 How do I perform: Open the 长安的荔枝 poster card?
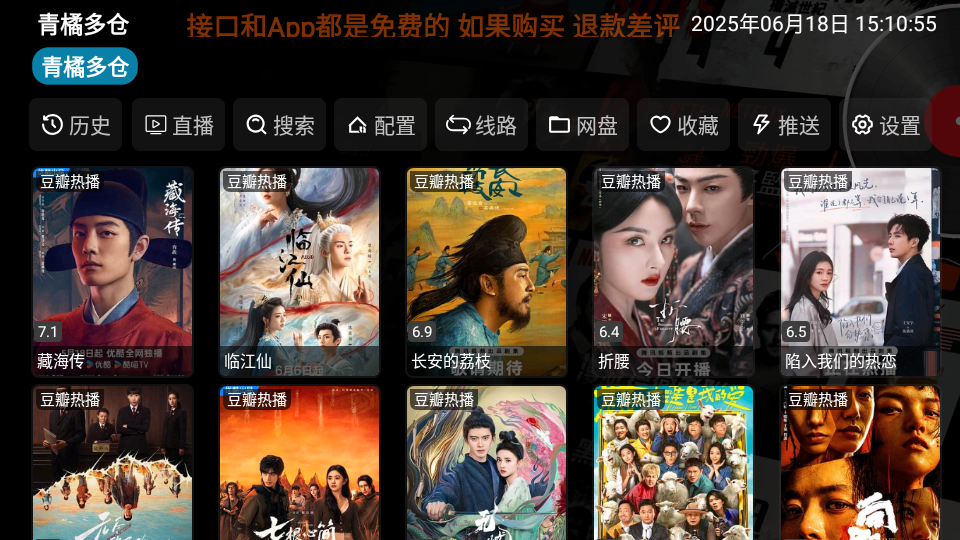[486, 271]
